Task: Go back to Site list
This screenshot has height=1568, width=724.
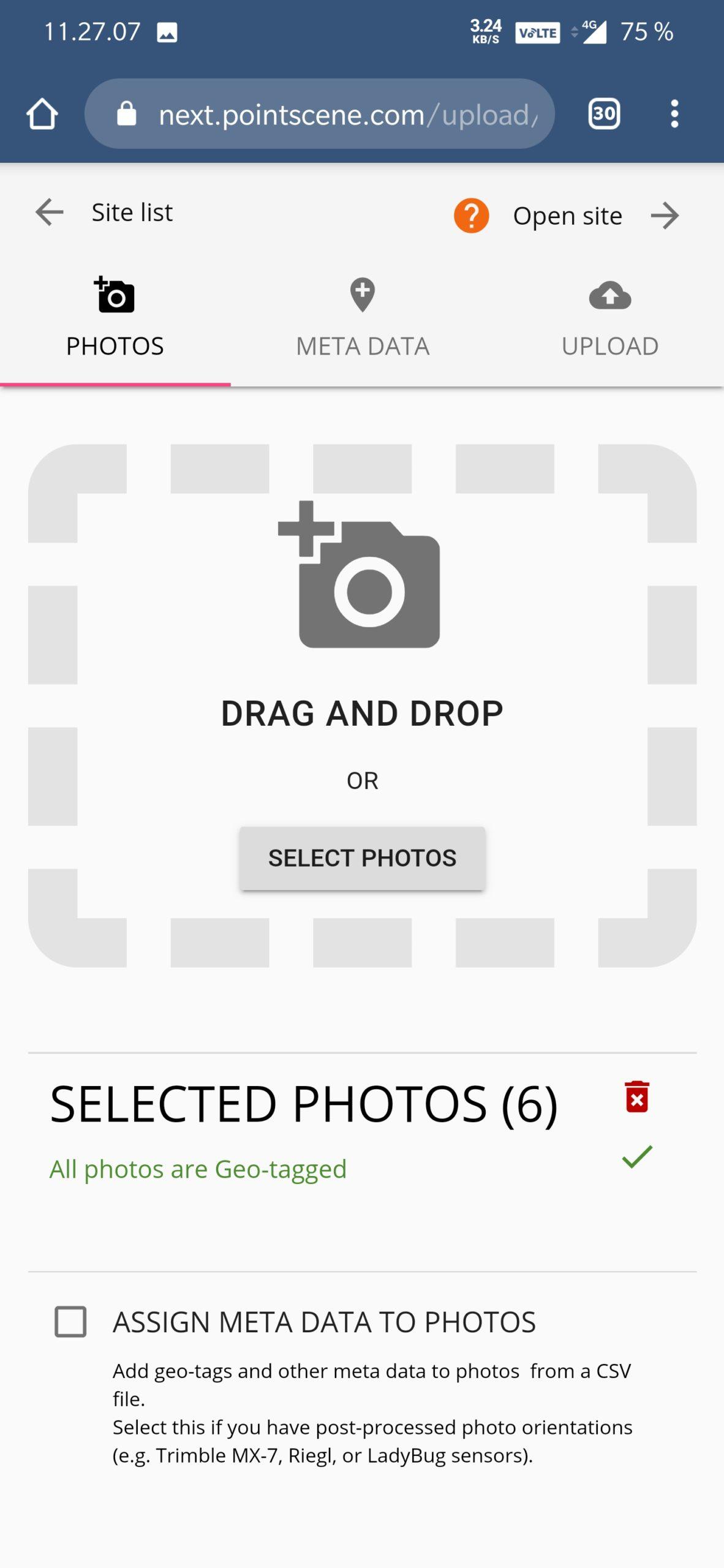Action: point(50,213)
